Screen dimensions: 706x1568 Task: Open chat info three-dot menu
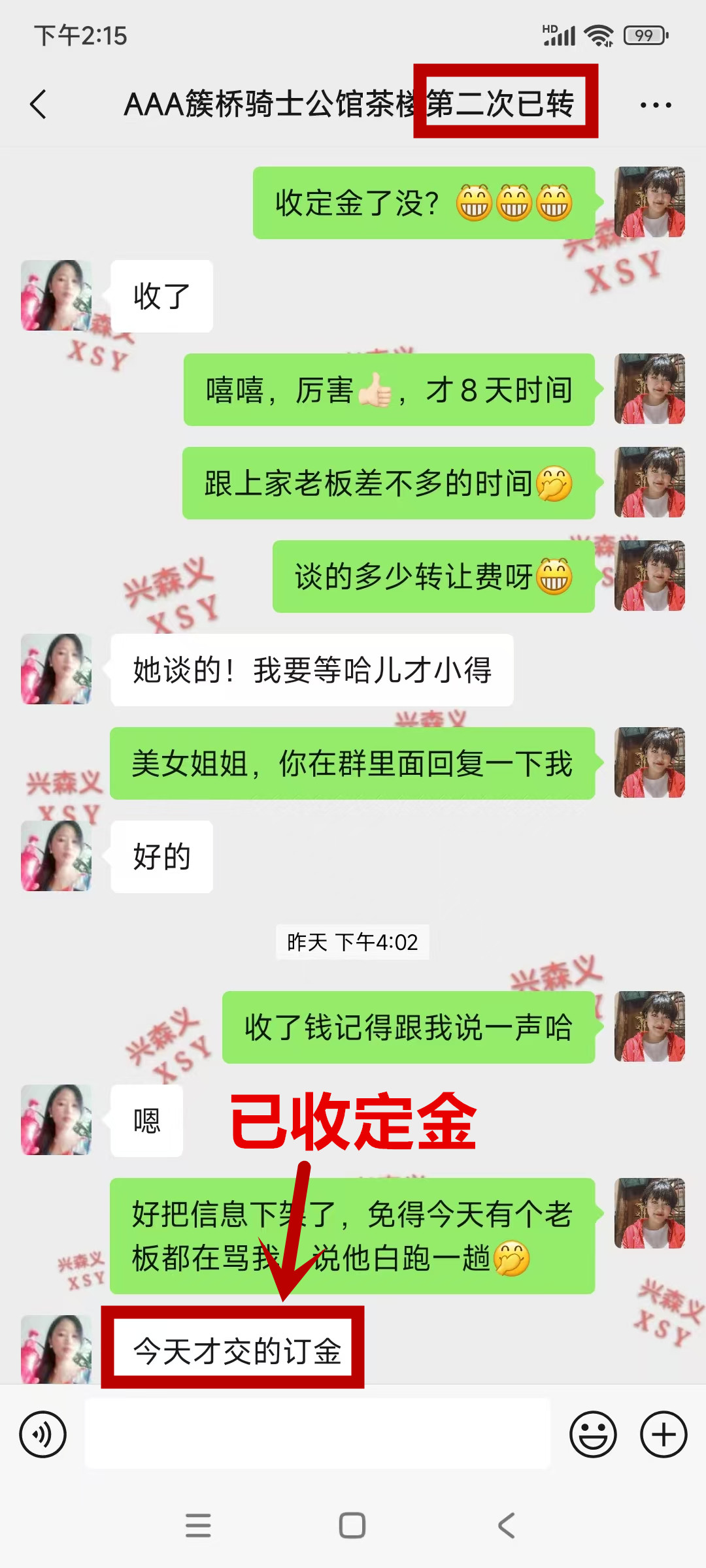[655, 105]
